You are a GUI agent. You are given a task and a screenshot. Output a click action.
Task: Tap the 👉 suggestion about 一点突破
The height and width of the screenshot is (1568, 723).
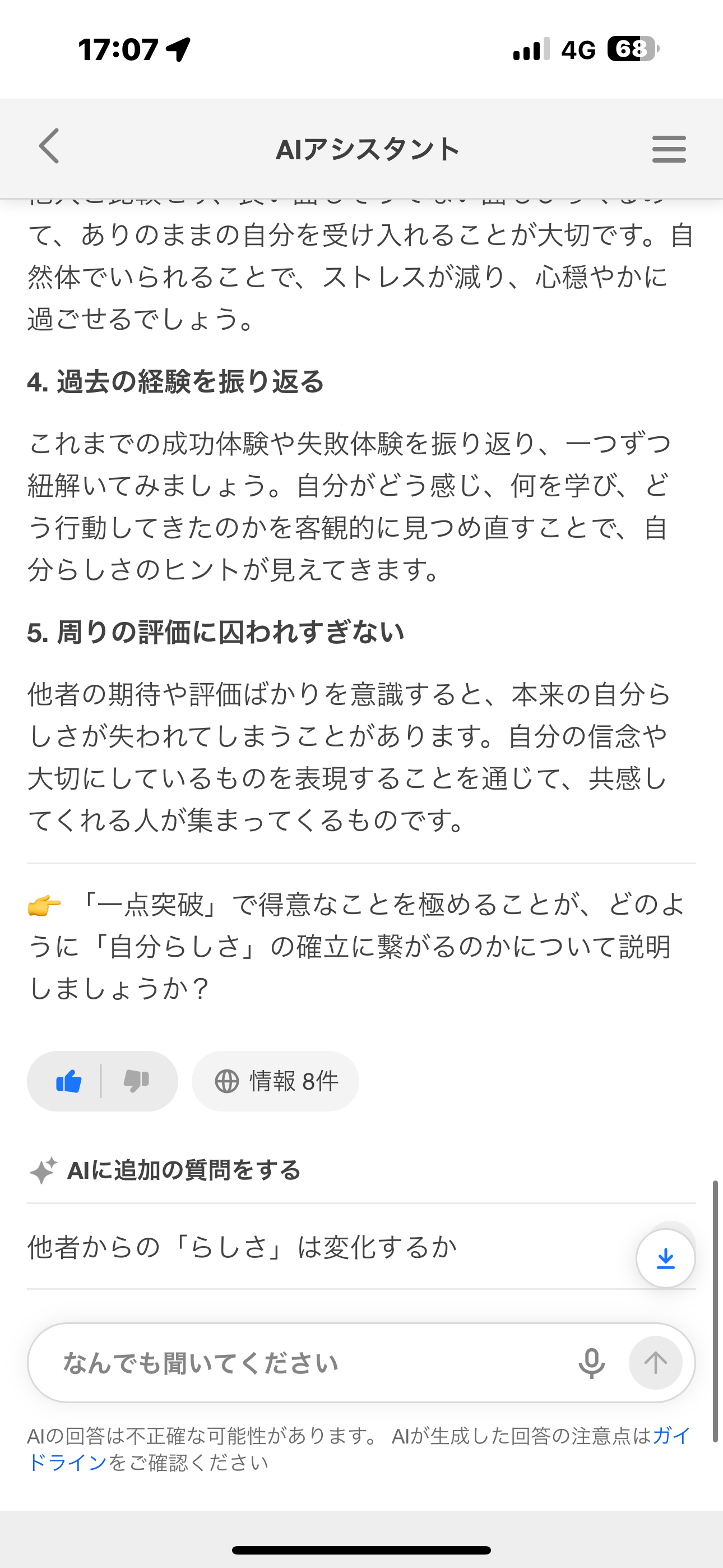point(356,947)
